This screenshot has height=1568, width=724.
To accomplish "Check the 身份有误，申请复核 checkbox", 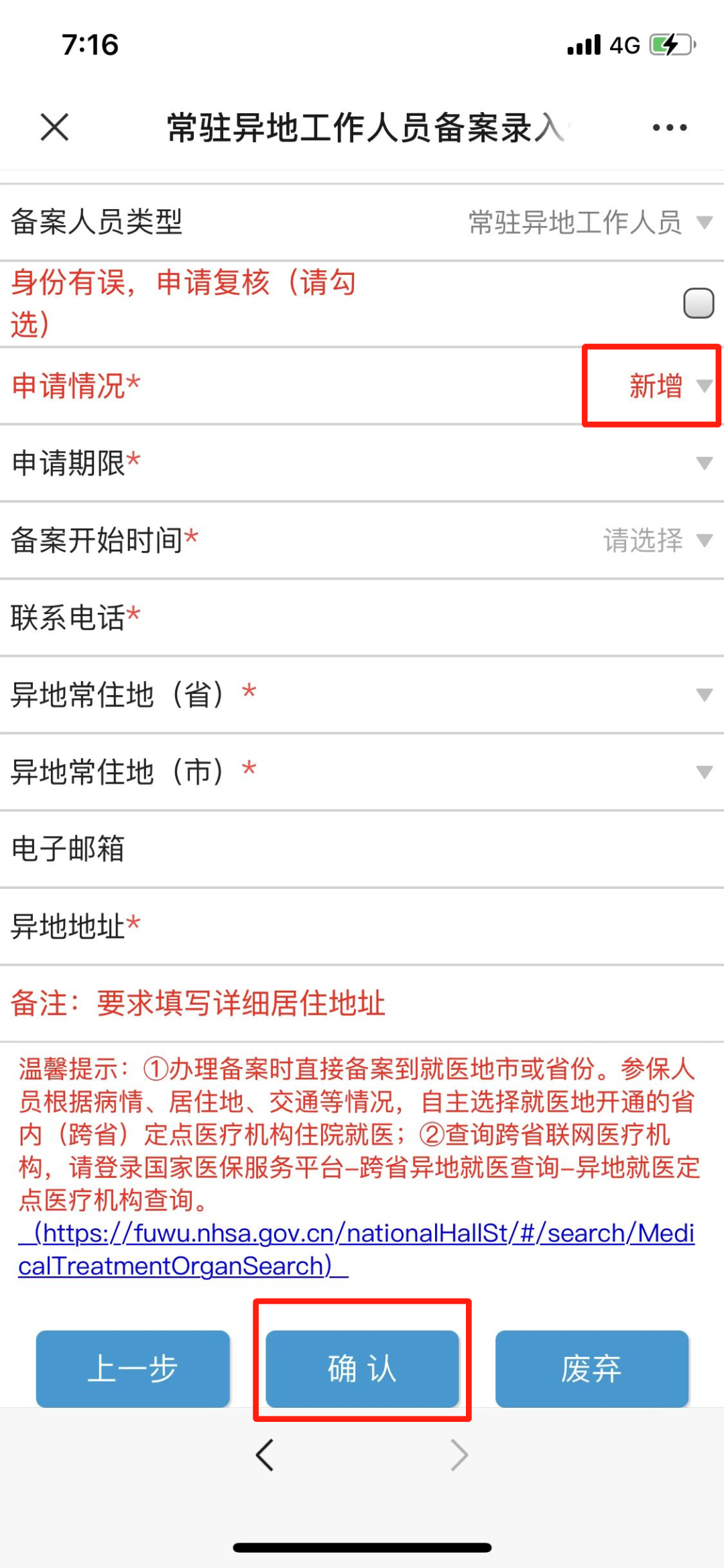I will [x=698, y=303].
